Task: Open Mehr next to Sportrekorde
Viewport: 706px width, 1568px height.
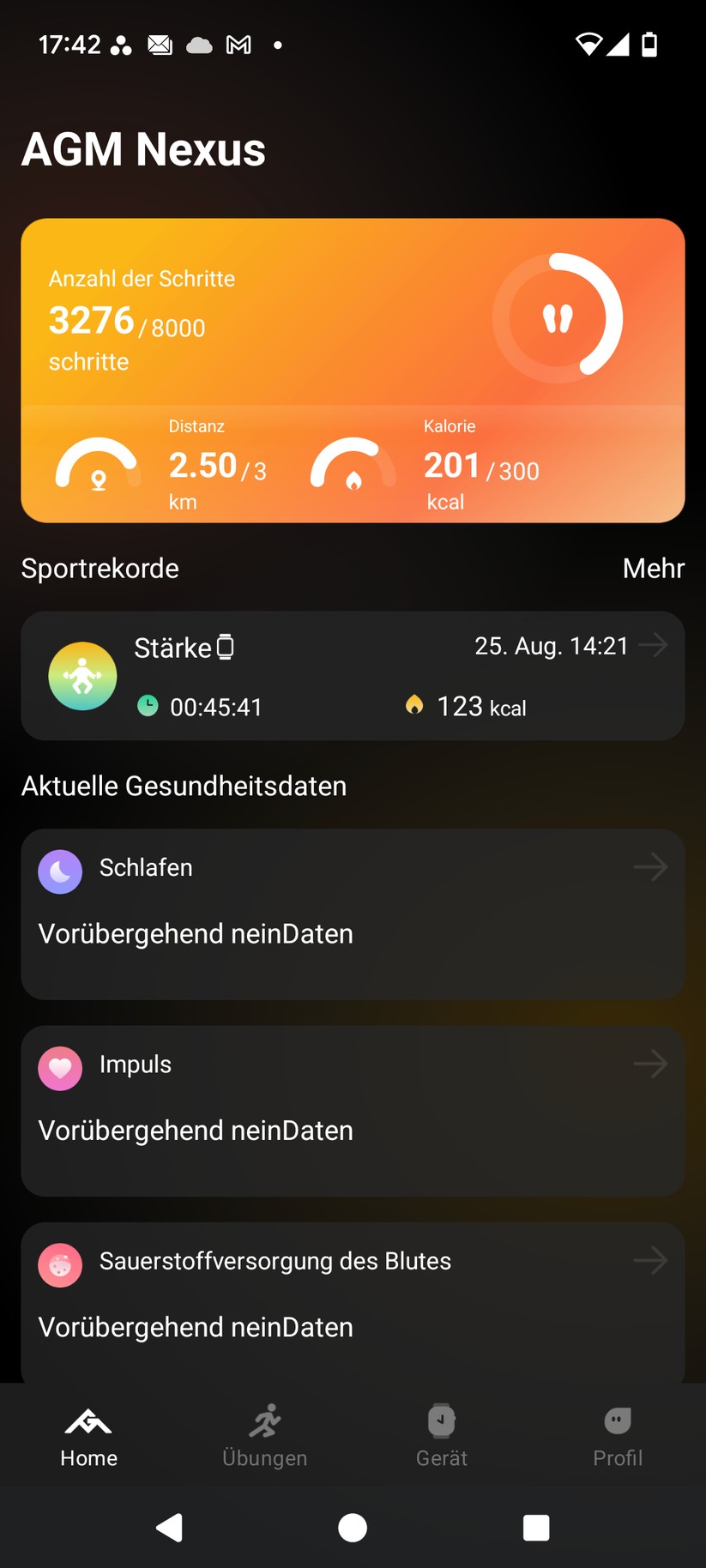Action: [x=653, y=568]
